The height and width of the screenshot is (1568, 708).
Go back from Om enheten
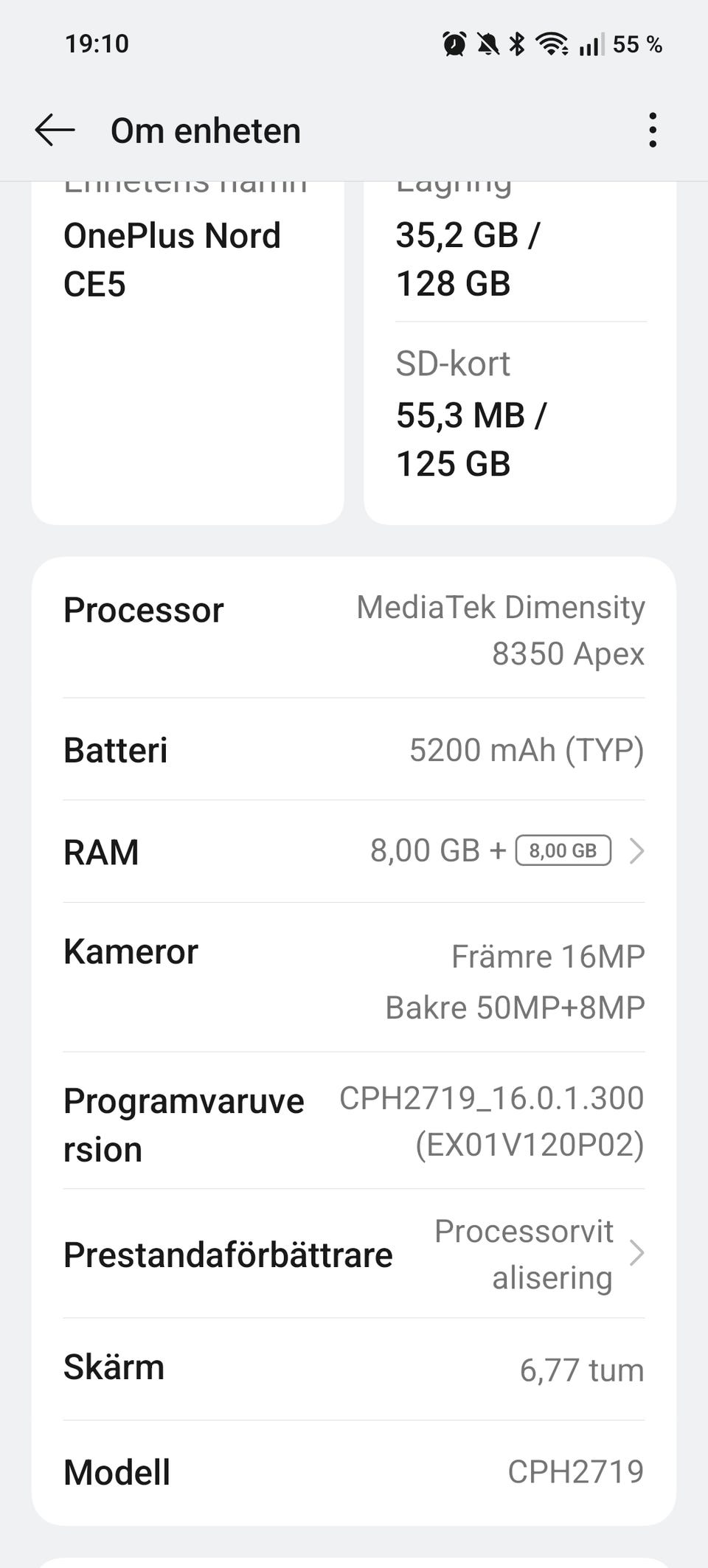click(x=55, y=131)
